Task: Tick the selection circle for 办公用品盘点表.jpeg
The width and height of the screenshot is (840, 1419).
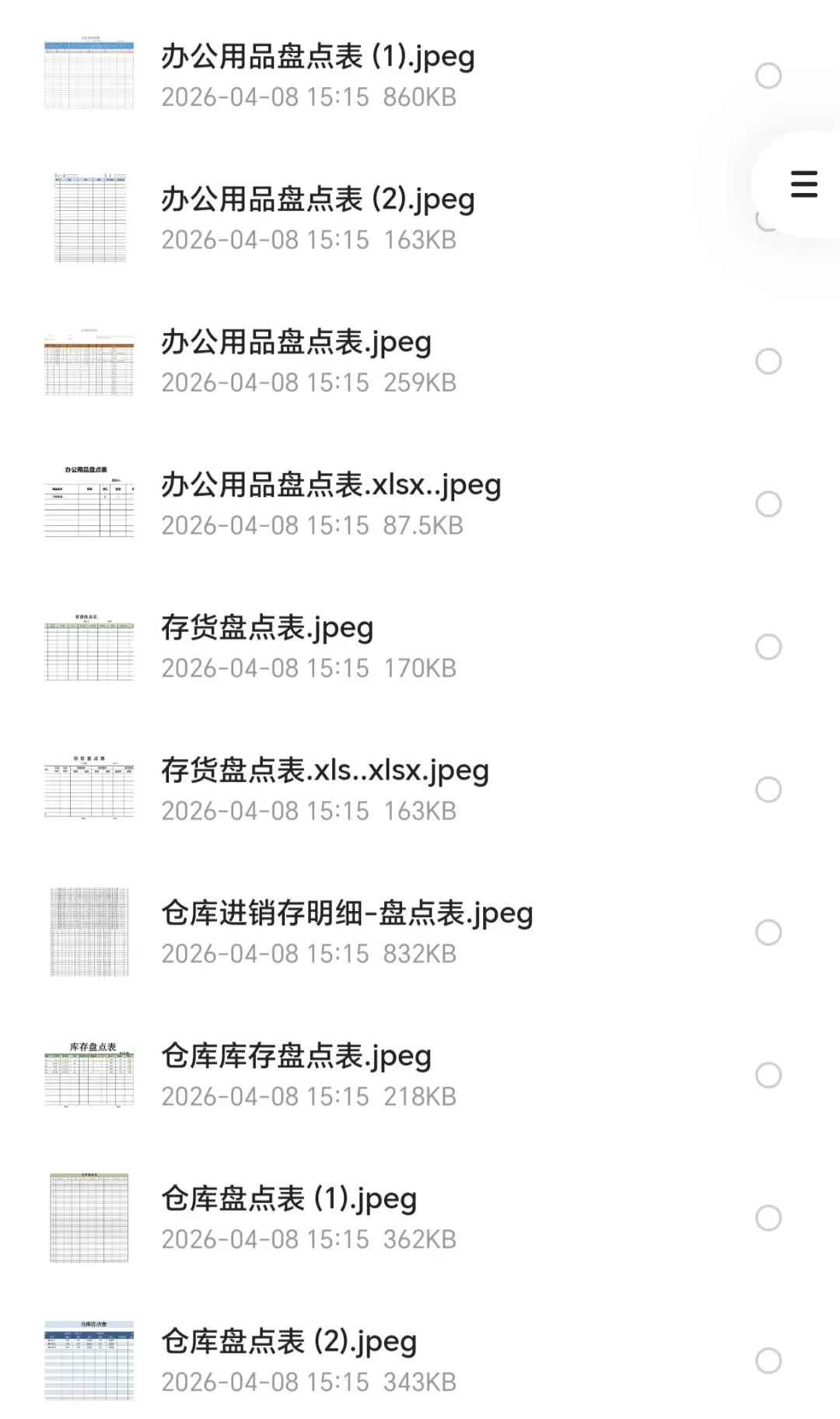Action: tap(768, 361)
